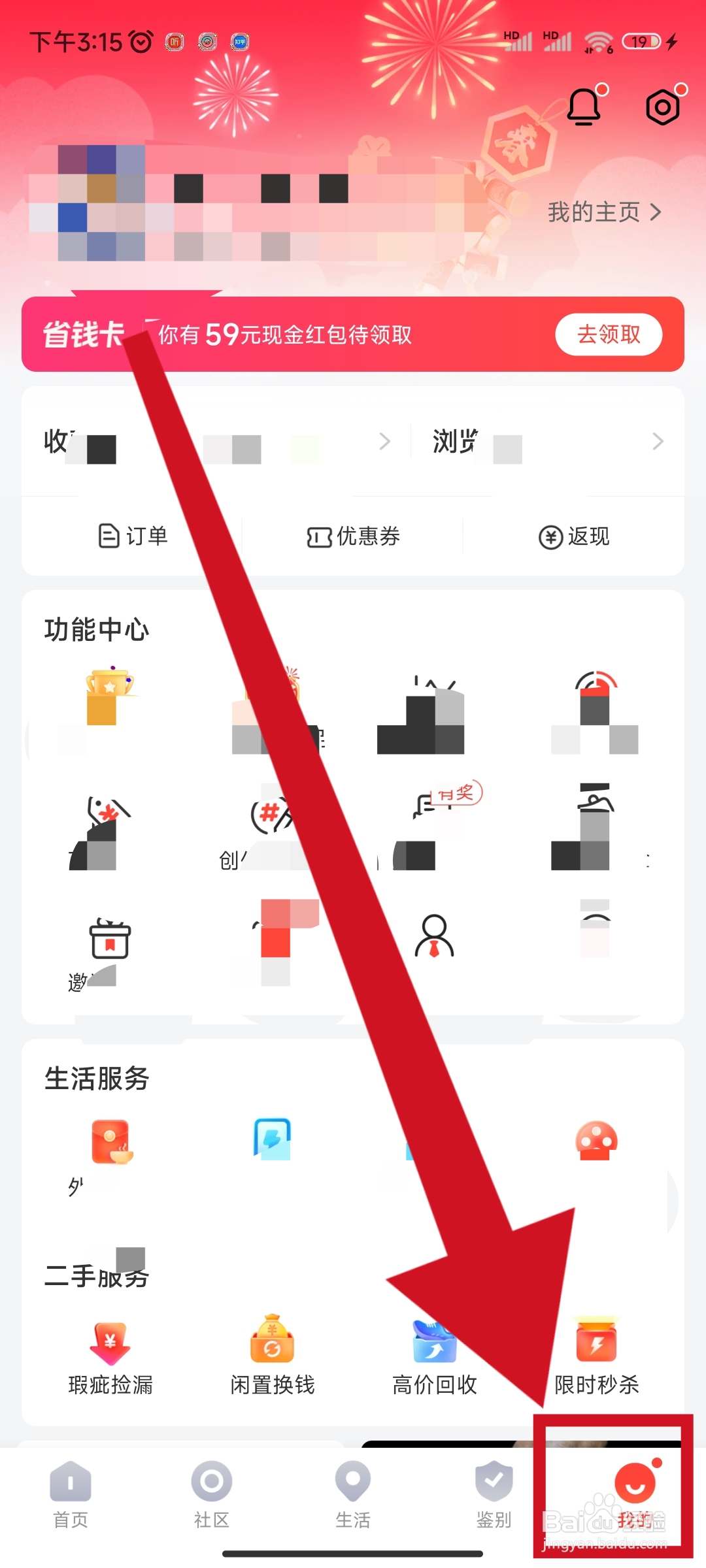Open the 优惠券 coupons icon
The height and width of the screenshot is (1568, 706).
coord(353,536)
